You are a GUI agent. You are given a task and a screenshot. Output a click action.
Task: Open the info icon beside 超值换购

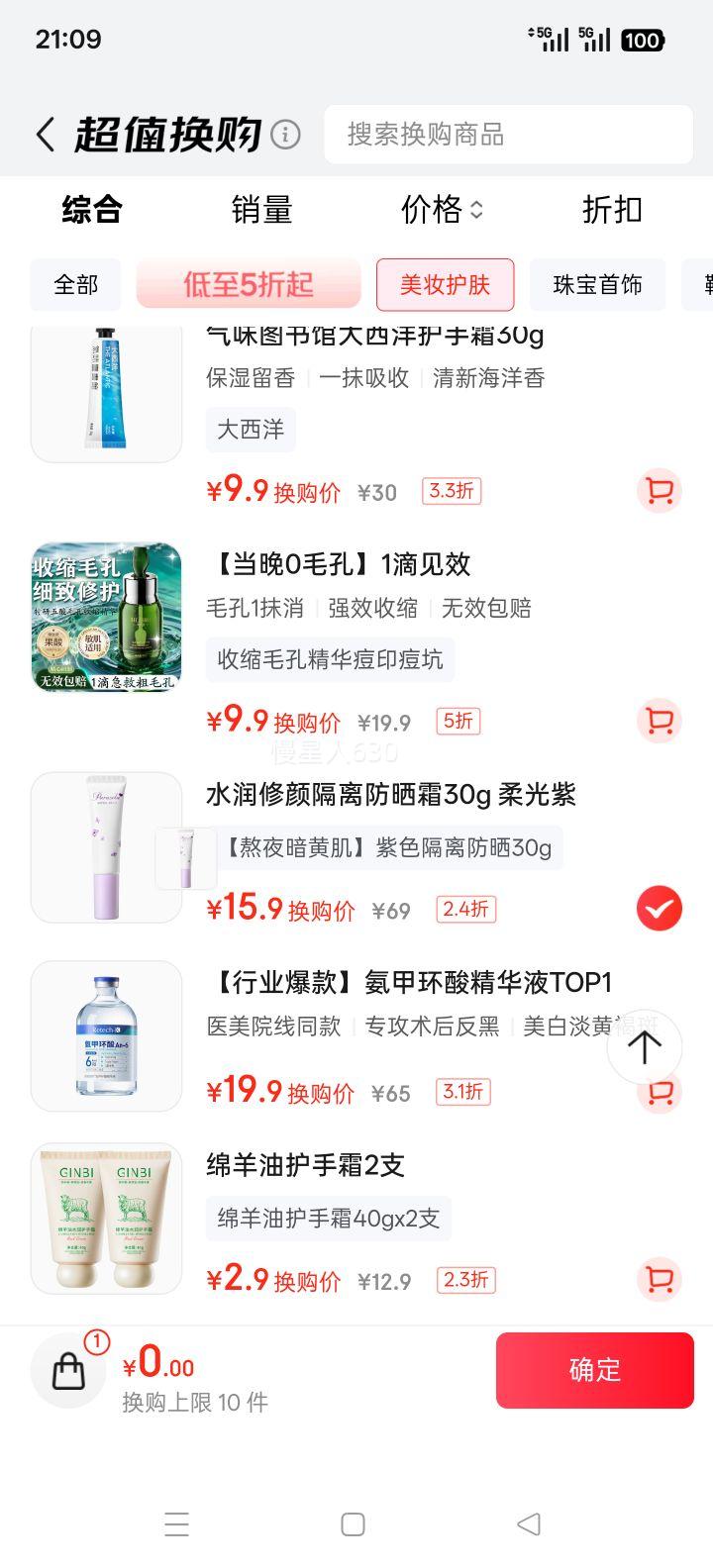click(x=285, y=135)
